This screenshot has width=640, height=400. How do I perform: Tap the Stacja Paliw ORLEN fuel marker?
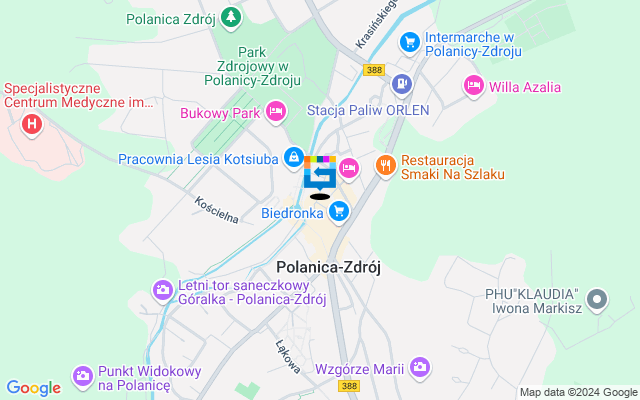point(402,84)
